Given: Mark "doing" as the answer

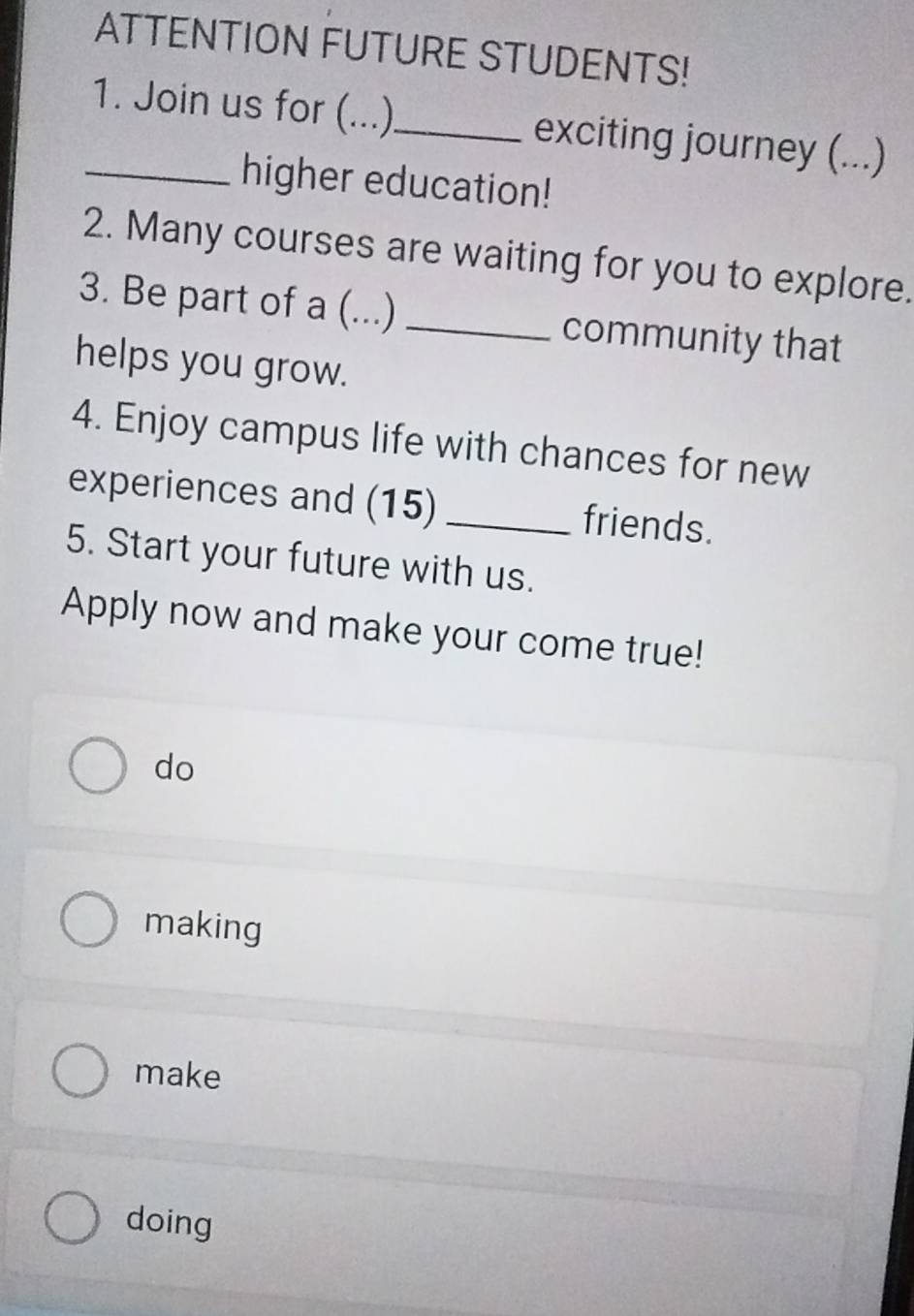Looking at the screenshot, I should pyautogui.click(x=74, y=1221).
